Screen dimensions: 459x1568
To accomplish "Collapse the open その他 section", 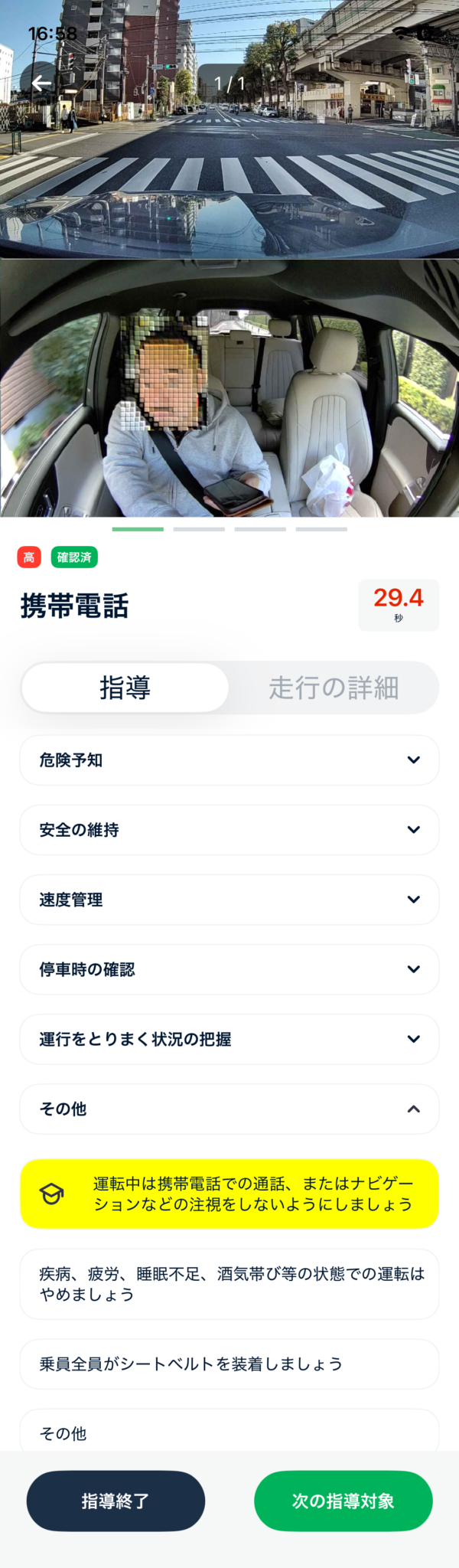I will [x=229, y=1109].
